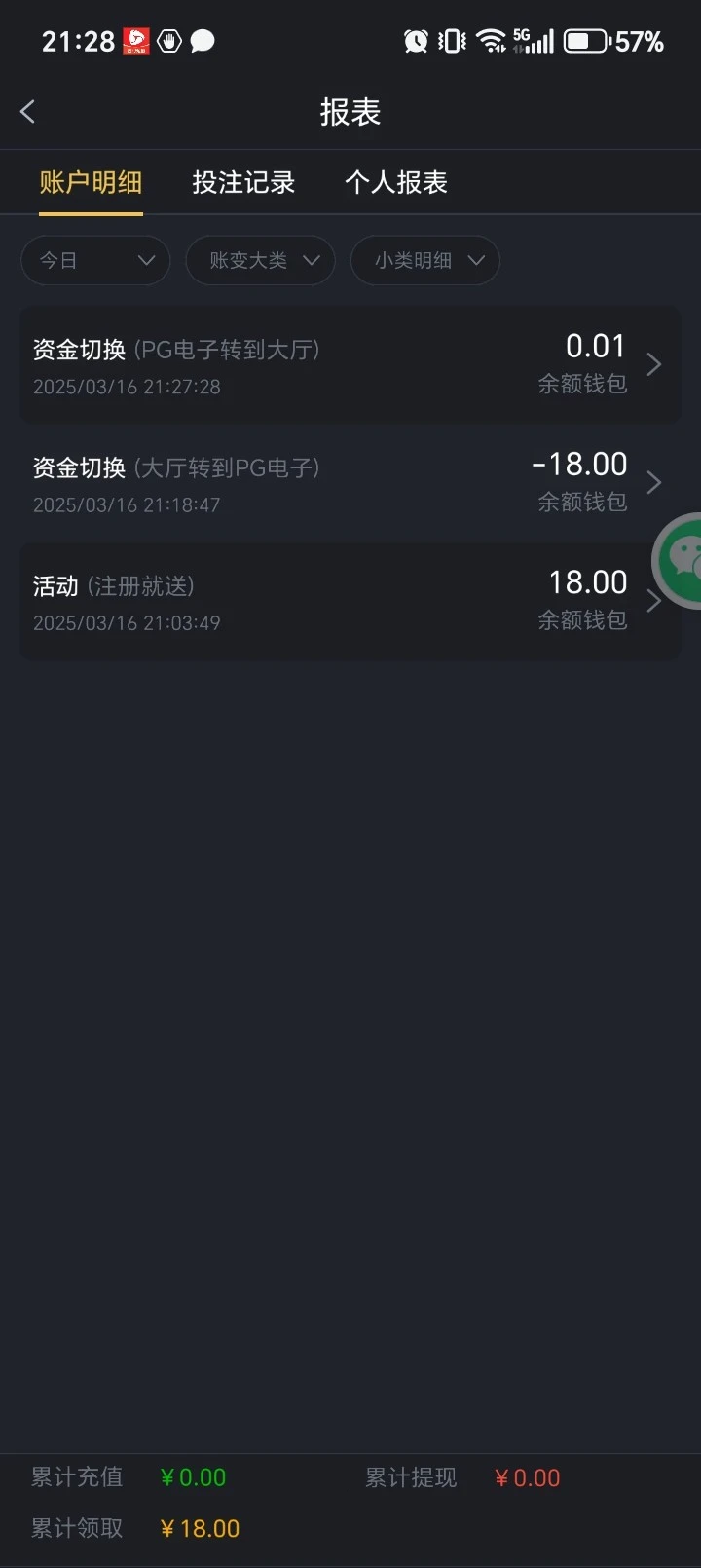Expand the chevron on 资金切换 0.01 record

point(654,365)
